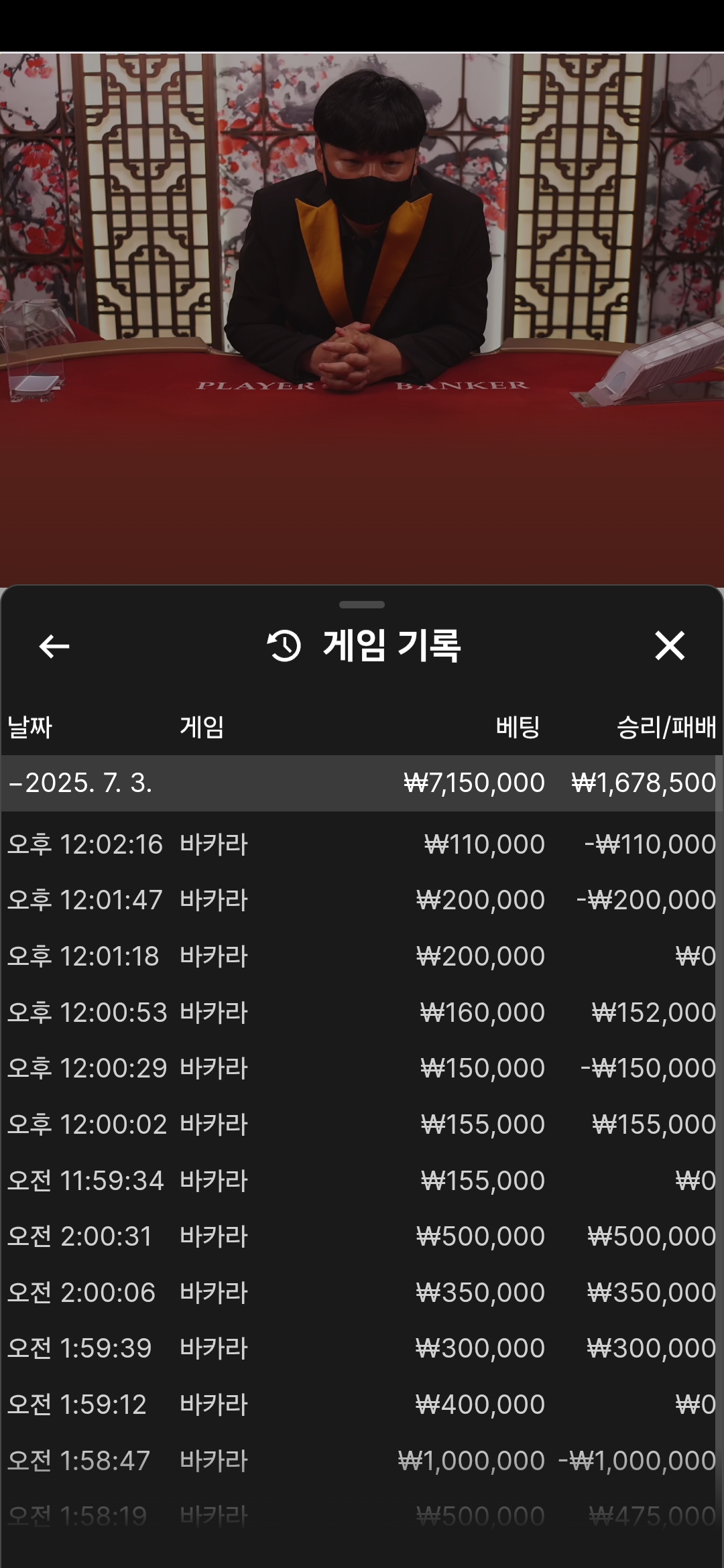View the 오후 12:00:02 바카라 round
This screenshot has width=724, height=1568.
tap(362, 1124)
